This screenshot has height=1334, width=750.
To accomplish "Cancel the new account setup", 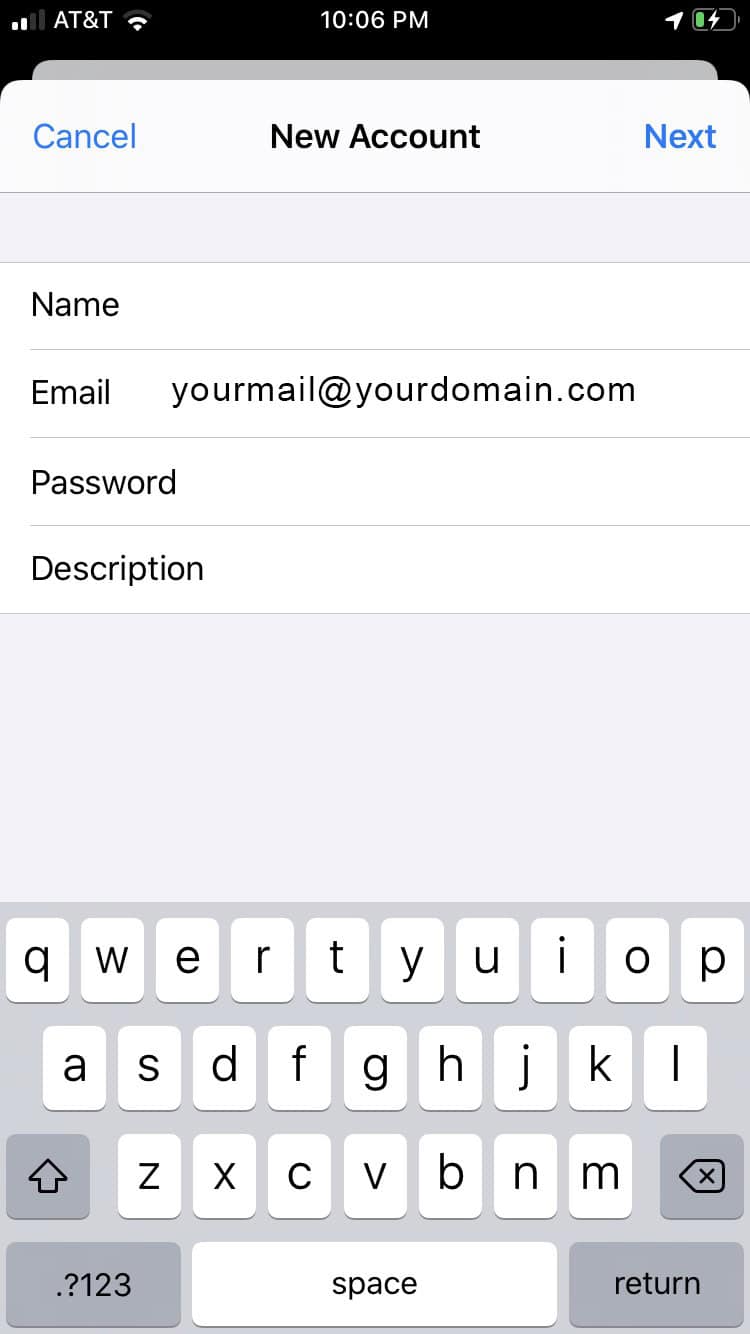I will [x=85, y=136].
